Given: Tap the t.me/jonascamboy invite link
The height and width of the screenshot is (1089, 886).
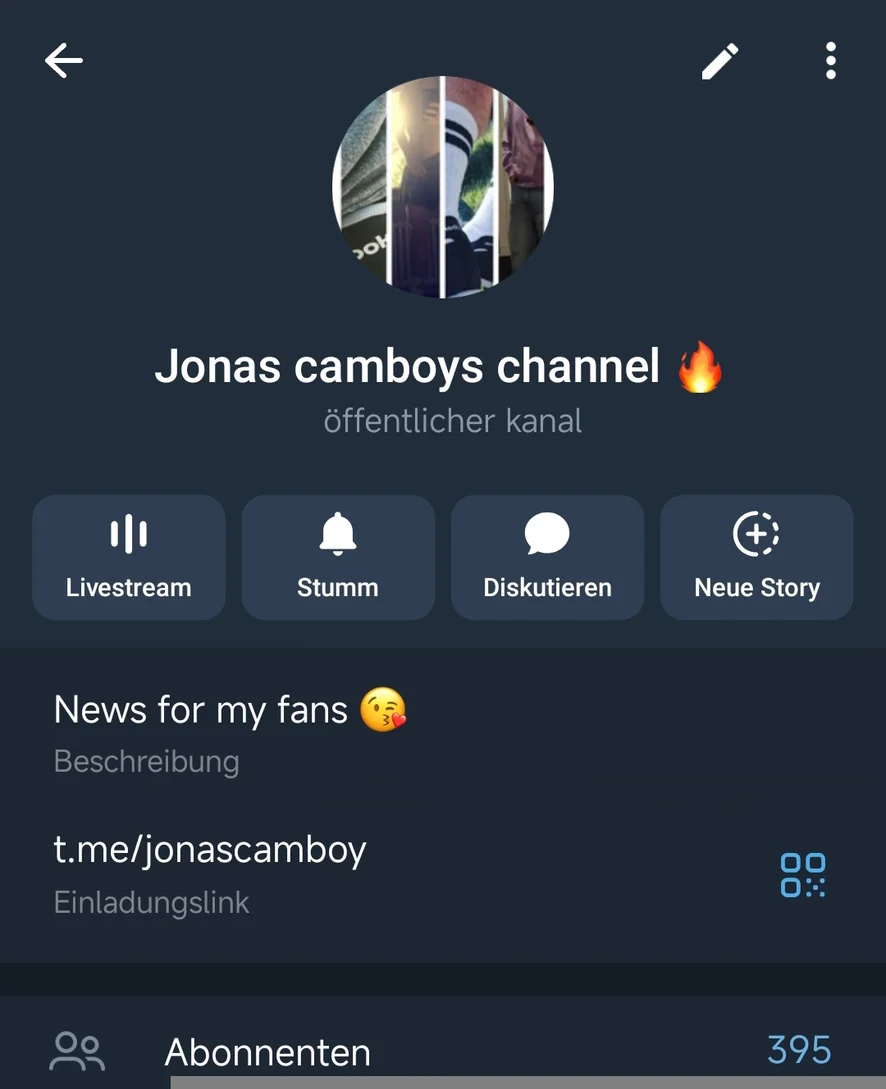Looking at the screenshot, I should pyautogui.click(x=210, y=850).
